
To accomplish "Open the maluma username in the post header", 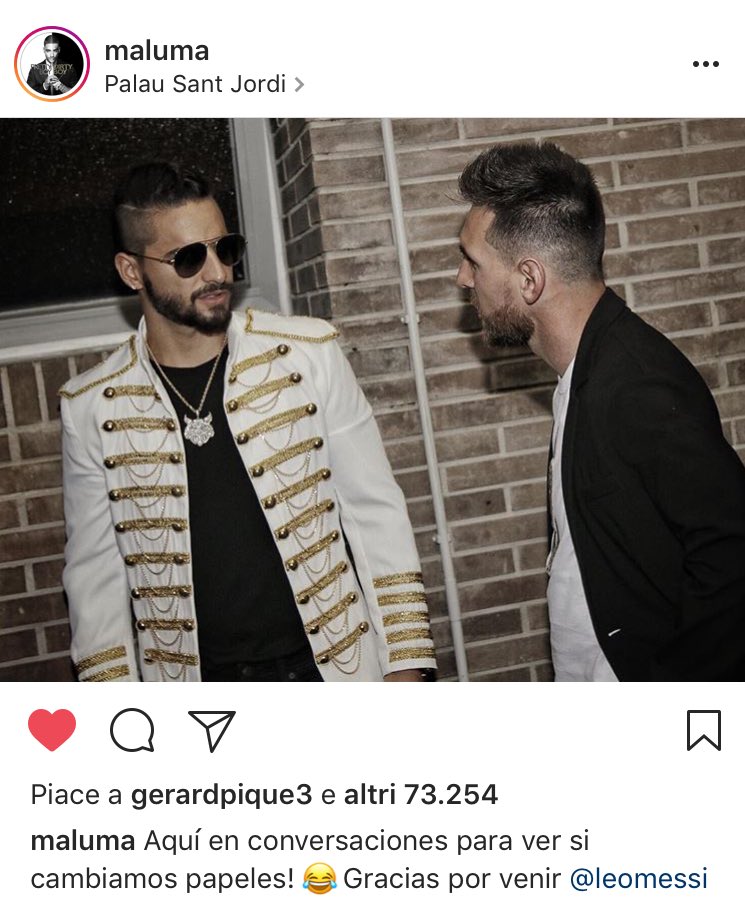I will [156, 50].
